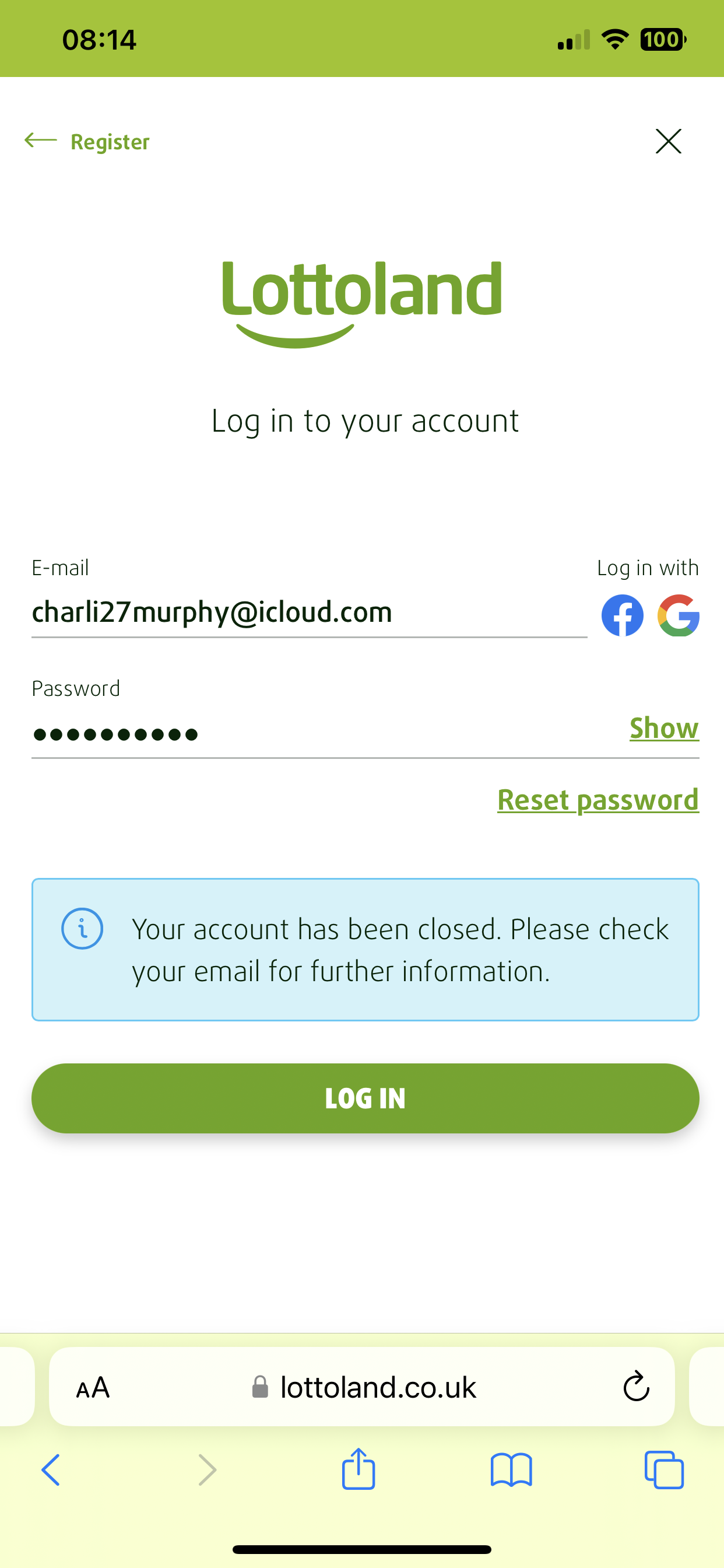This screenshot has width=724, height=1568.
Task: Tap the padlock in the address bar
Action: tap(259, 1388)
